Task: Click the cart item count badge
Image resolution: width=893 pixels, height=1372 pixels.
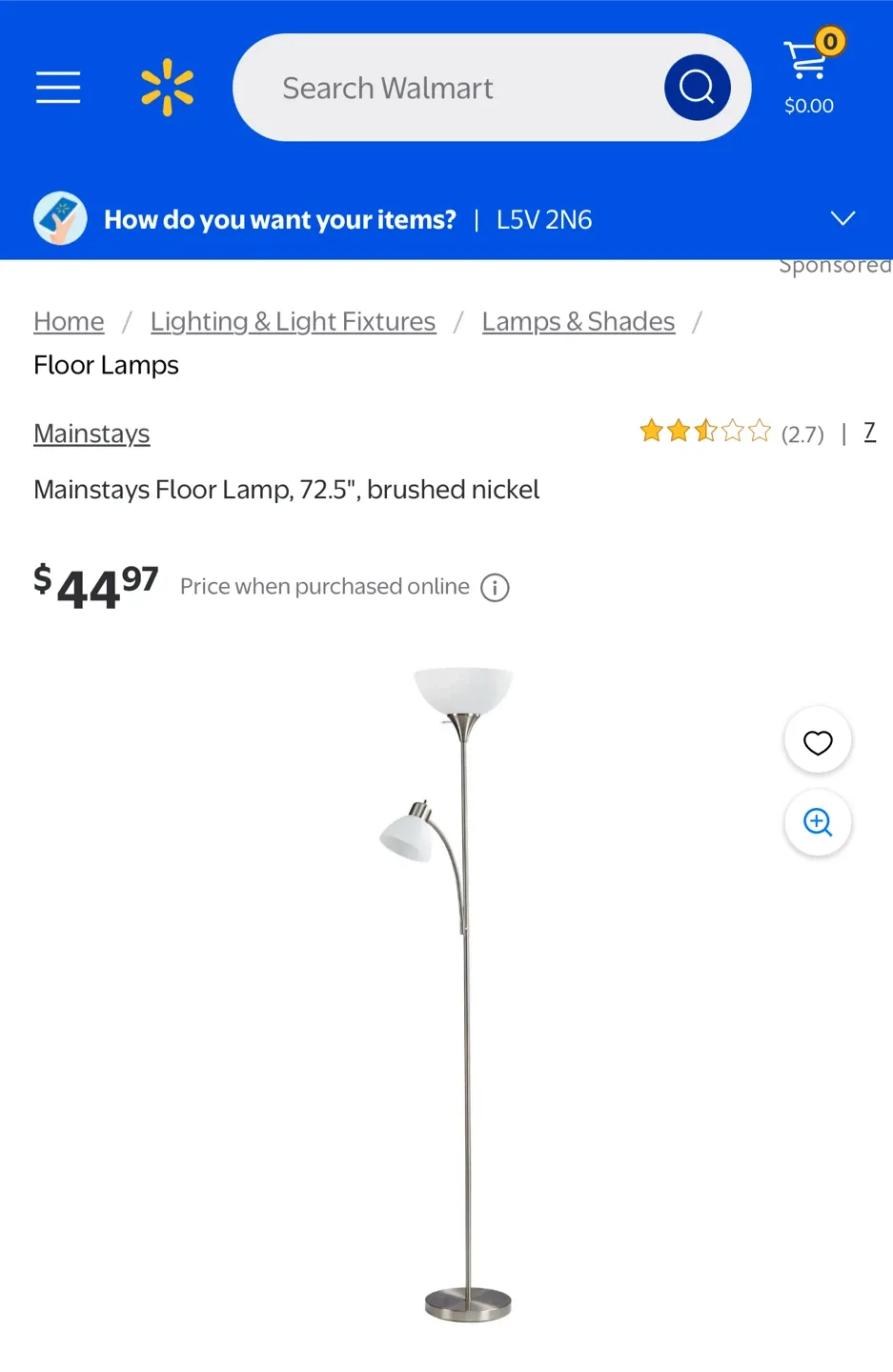Action: point(830,41)
